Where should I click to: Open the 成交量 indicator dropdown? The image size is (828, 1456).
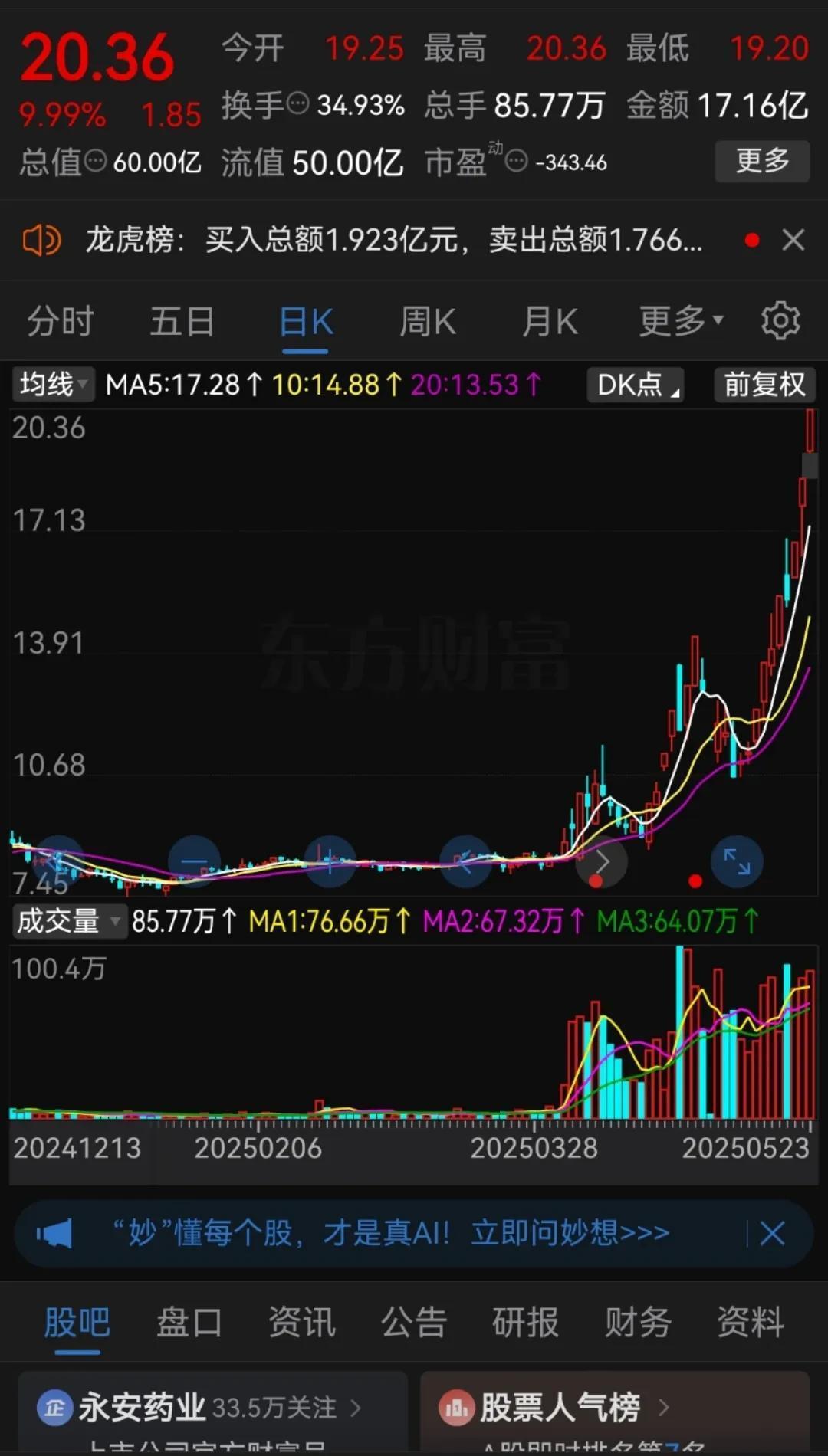pyautogui.click(x=68, y=920)
